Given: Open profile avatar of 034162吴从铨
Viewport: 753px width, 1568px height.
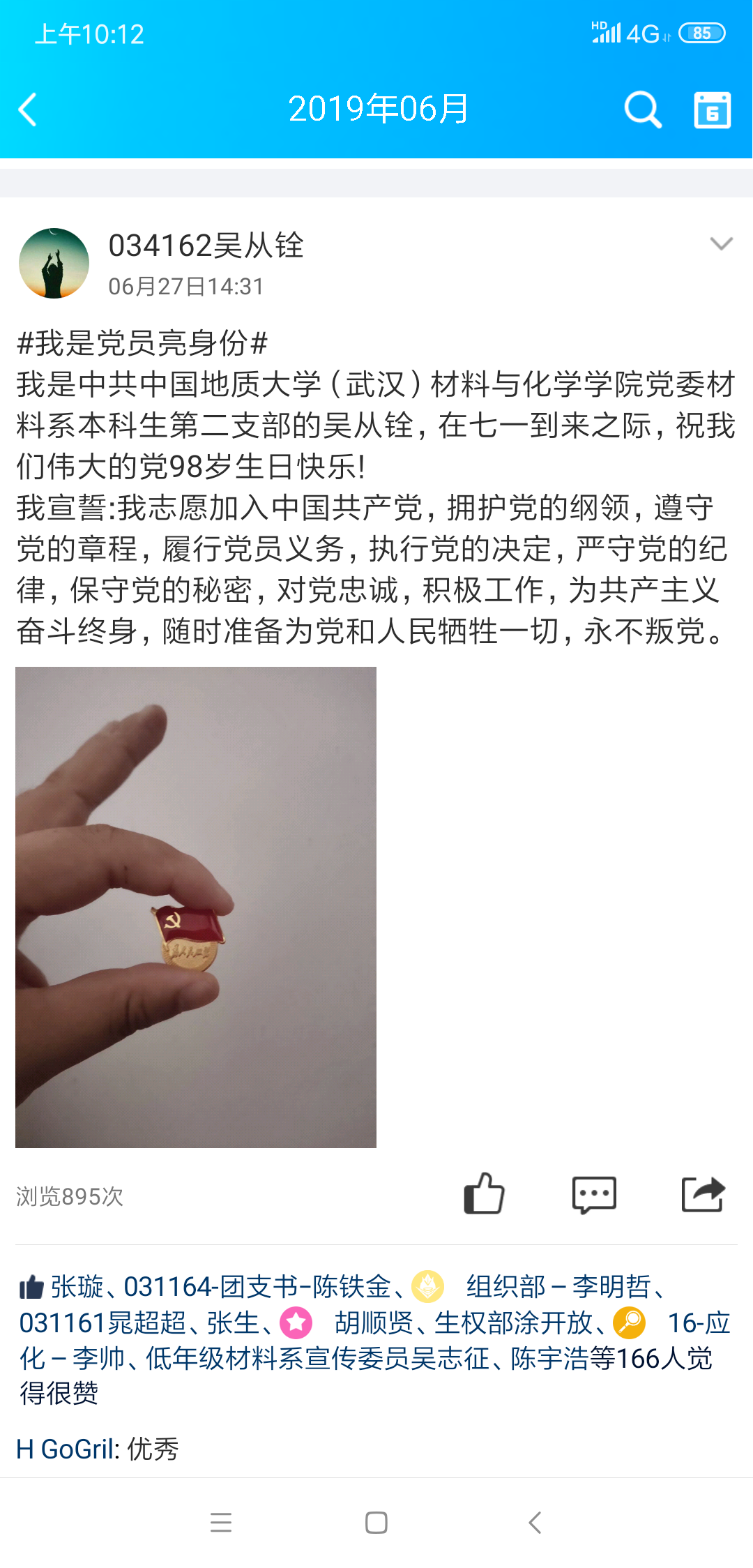Looking at the screenshot, I should click(54, 264).
